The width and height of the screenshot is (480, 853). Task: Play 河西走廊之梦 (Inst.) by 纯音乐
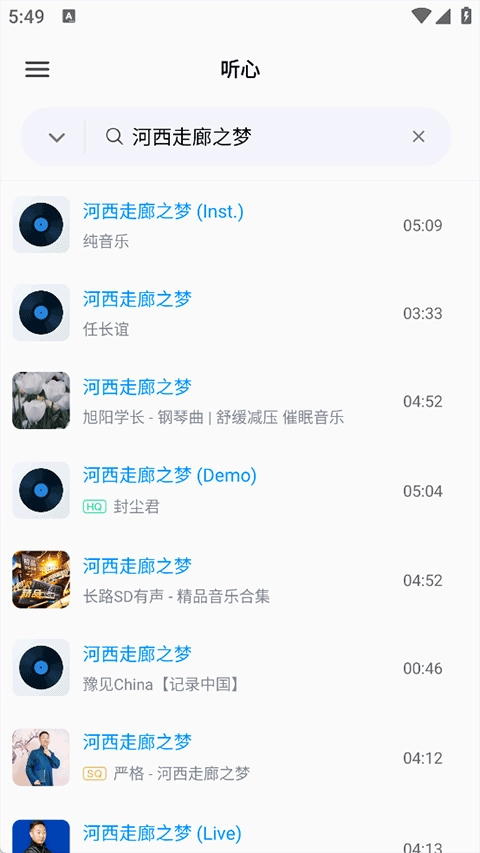pyautogui.click(x=240, y=225)
